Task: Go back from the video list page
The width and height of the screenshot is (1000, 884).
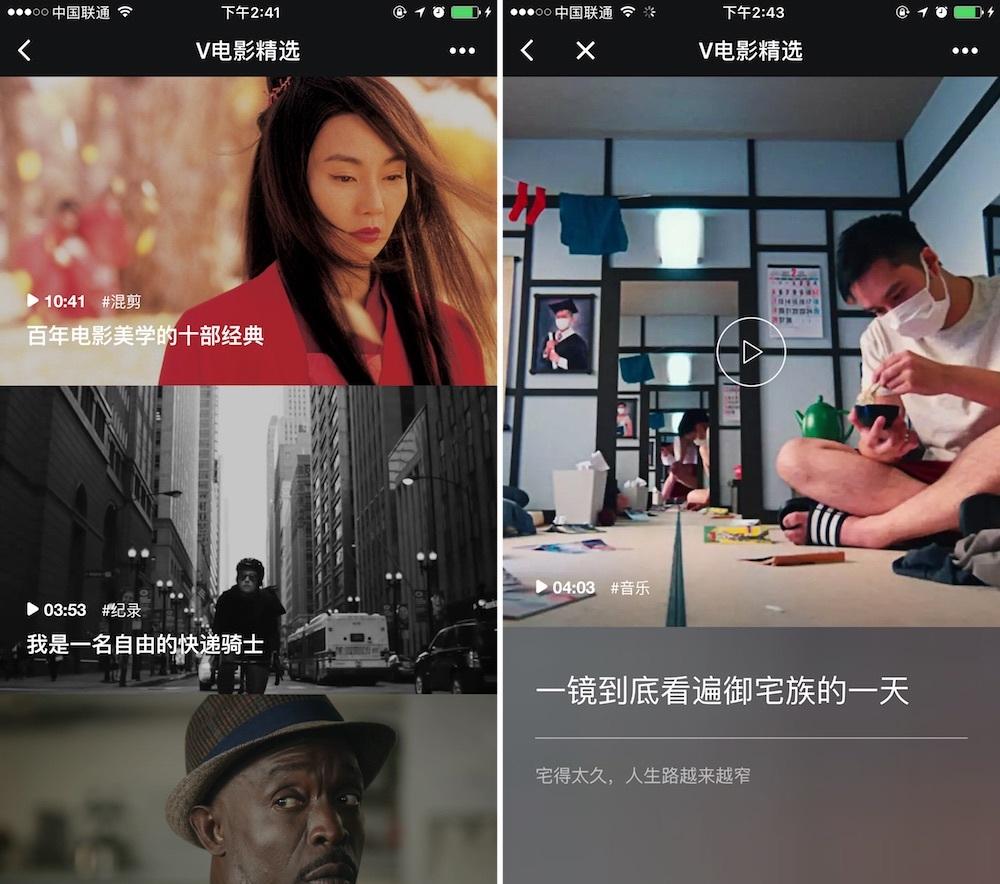Action: pyautogui.click(x=25, y=51)
